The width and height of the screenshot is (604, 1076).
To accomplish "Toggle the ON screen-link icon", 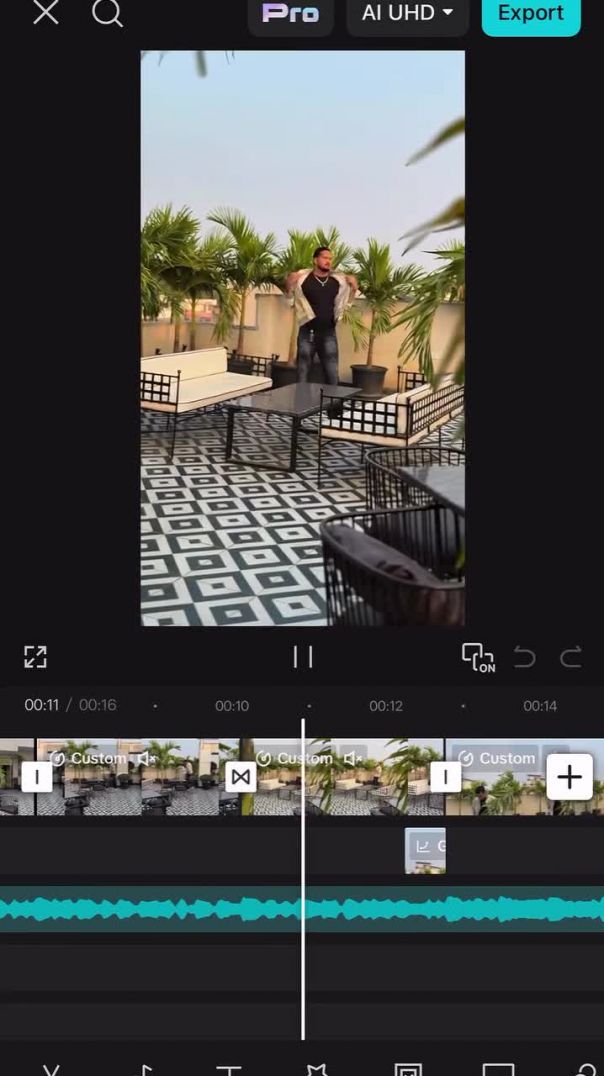I will pos(478,657).
